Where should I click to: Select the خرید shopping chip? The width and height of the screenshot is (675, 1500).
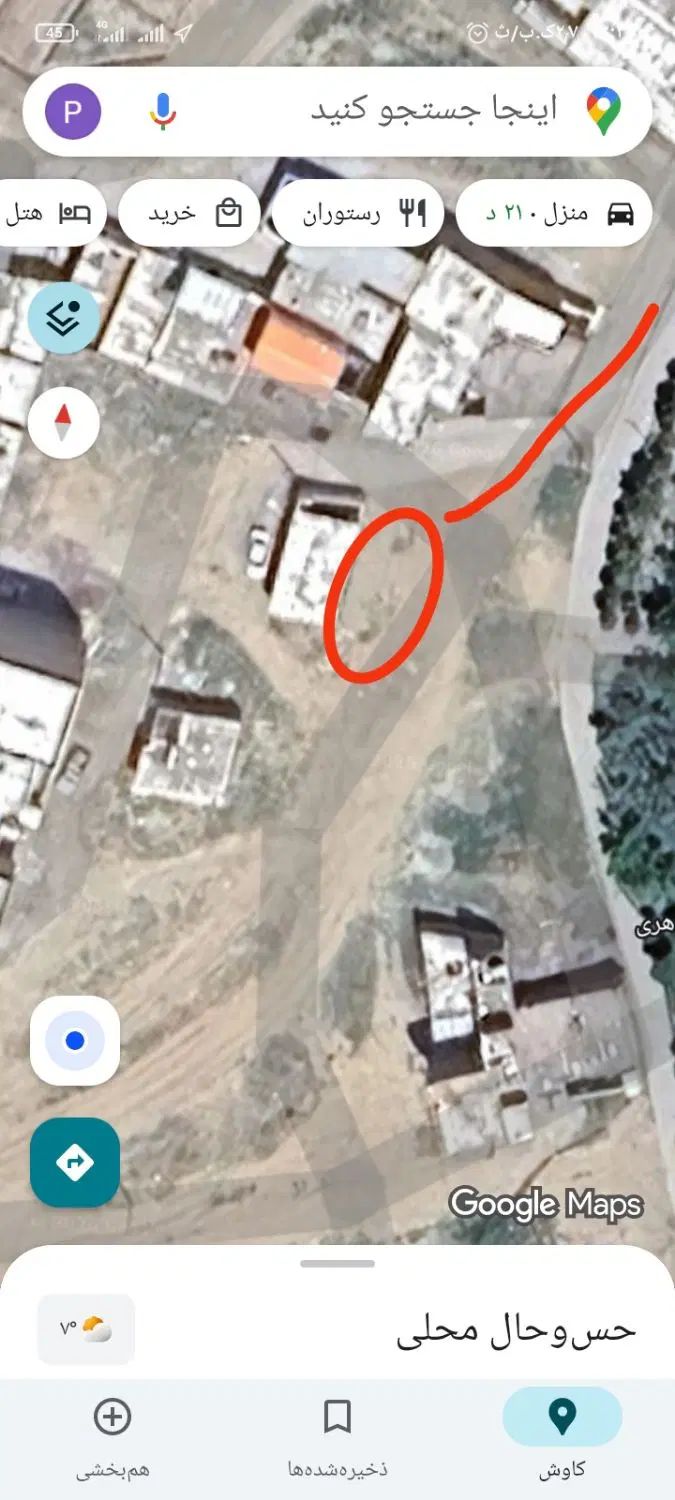[x=190, y=213]
